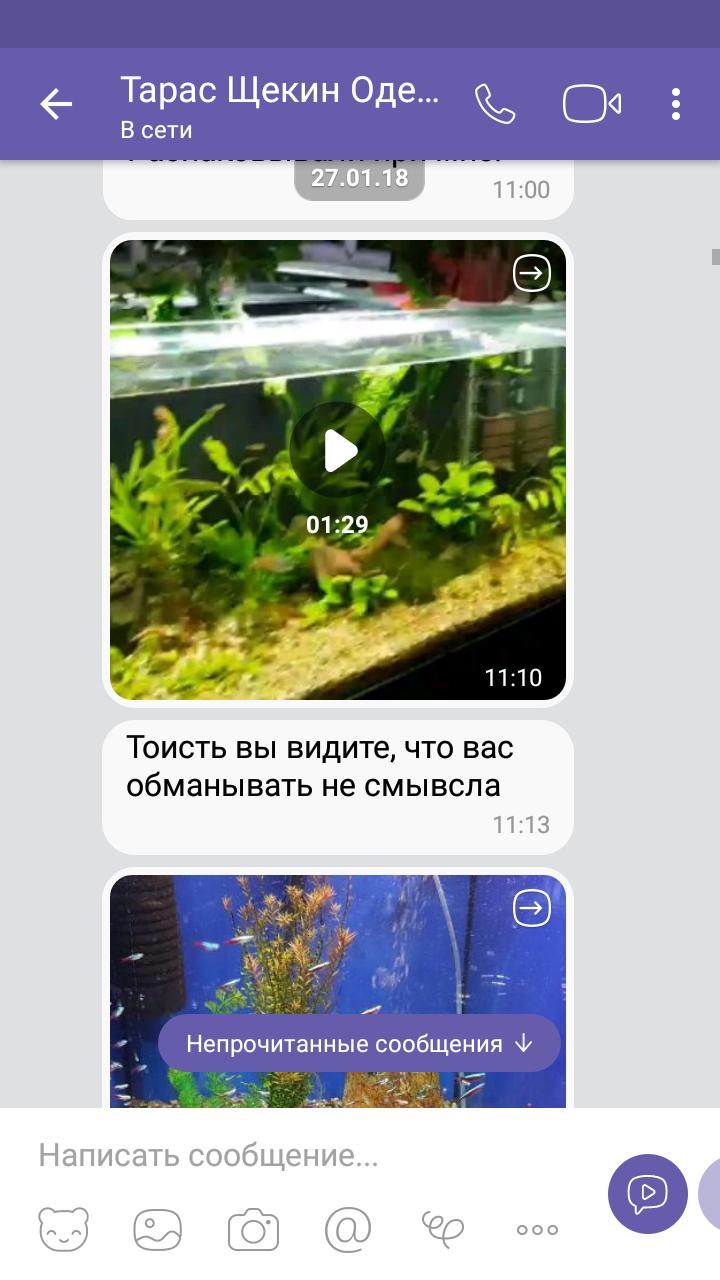
Task: Focus the Написать сообщение field
Action: [300, 1157]
